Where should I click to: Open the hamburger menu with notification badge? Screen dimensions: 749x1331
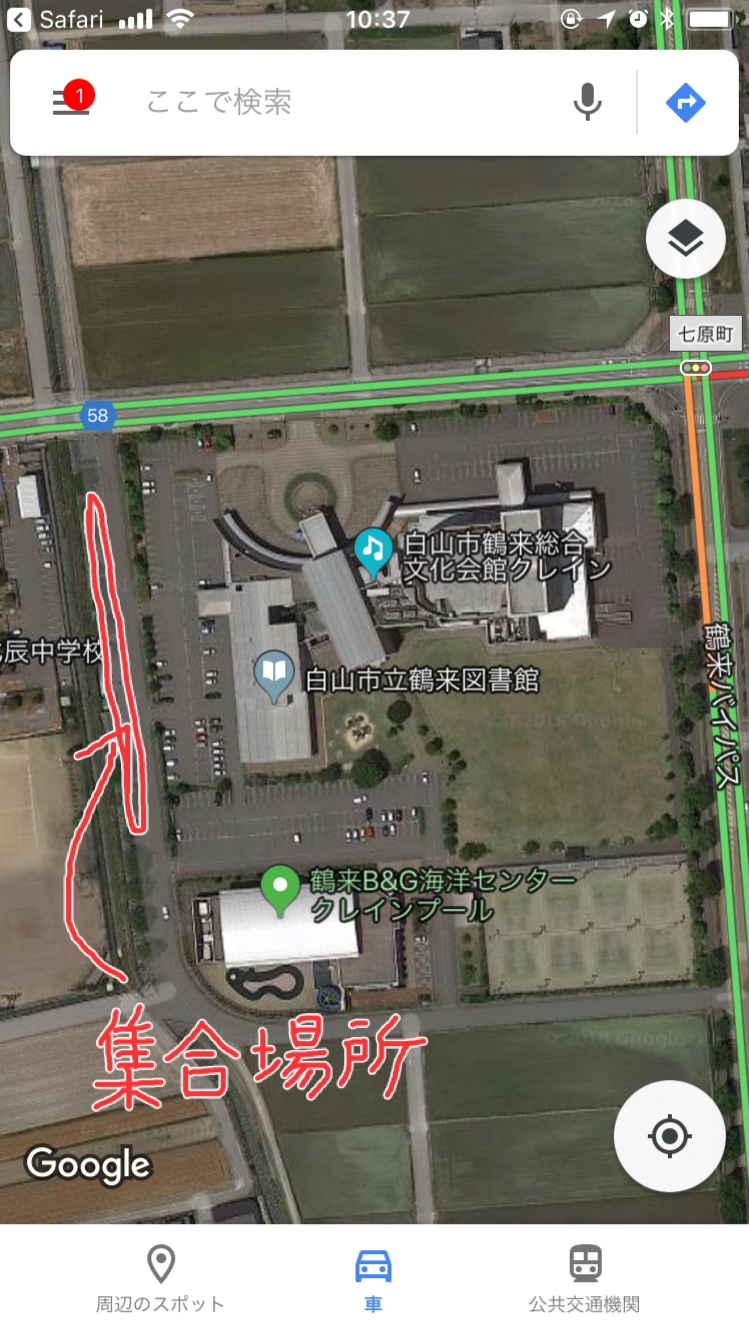[x=71, y=102]
